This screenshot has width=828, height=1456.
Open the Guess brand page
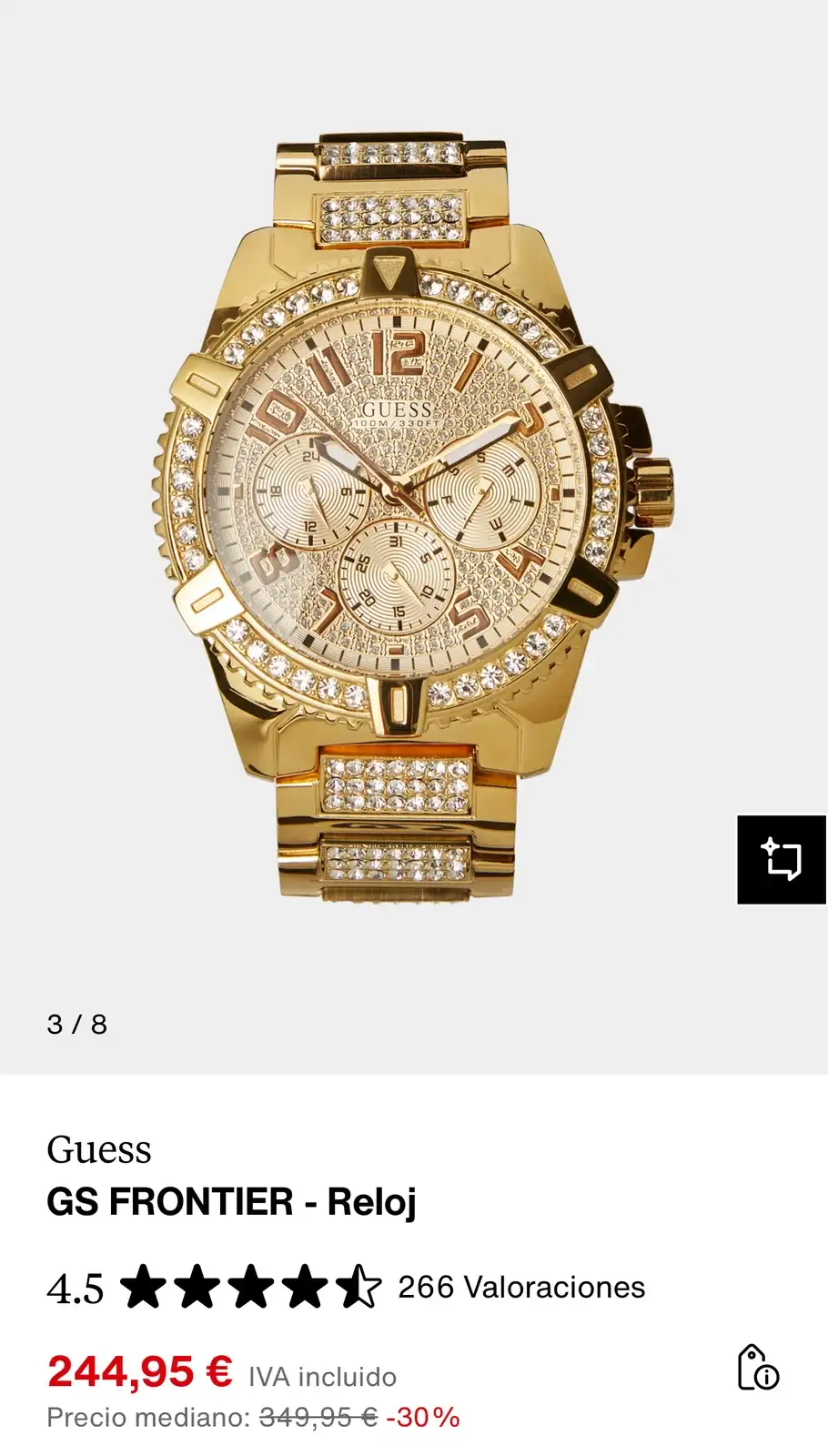(99, 1149)
